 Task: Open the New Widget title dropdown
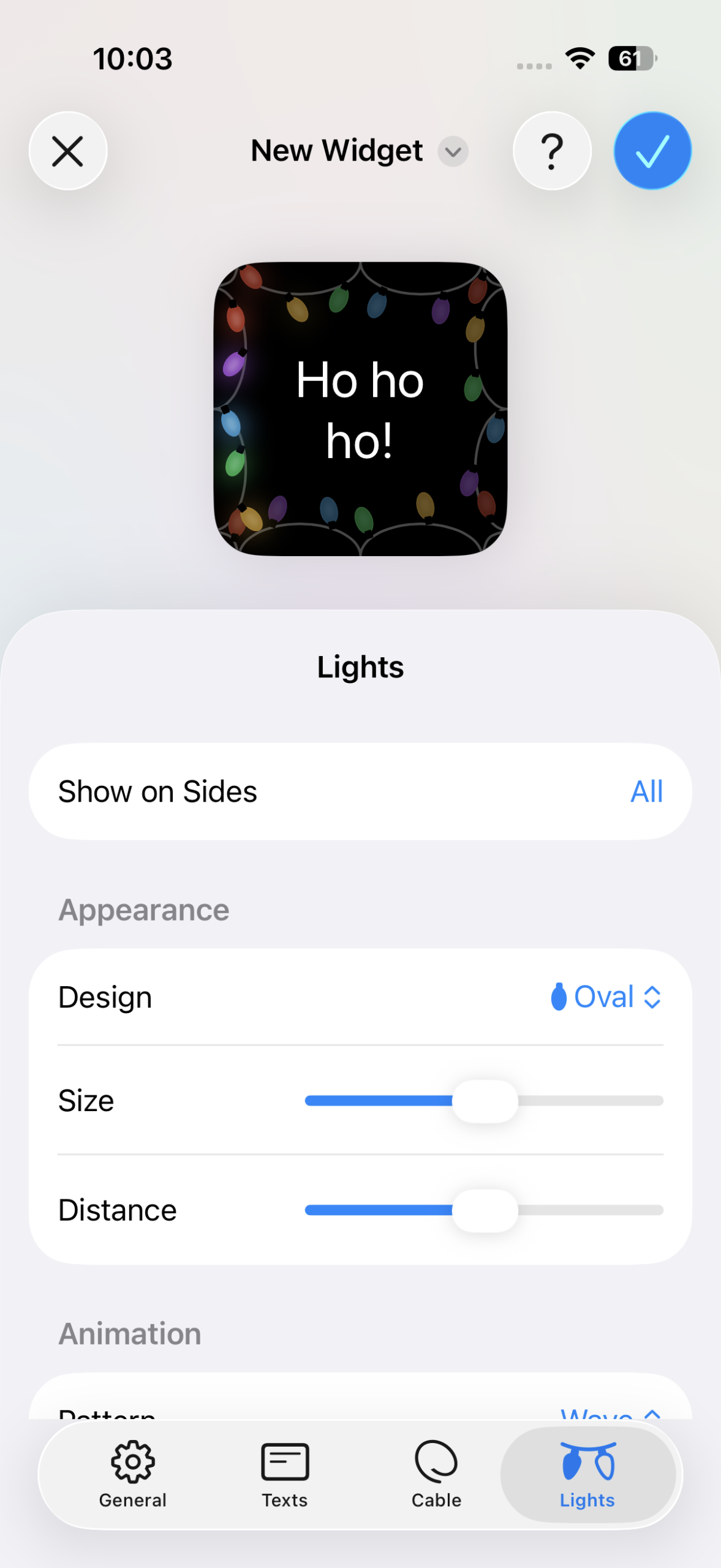[x=452, y=151]
